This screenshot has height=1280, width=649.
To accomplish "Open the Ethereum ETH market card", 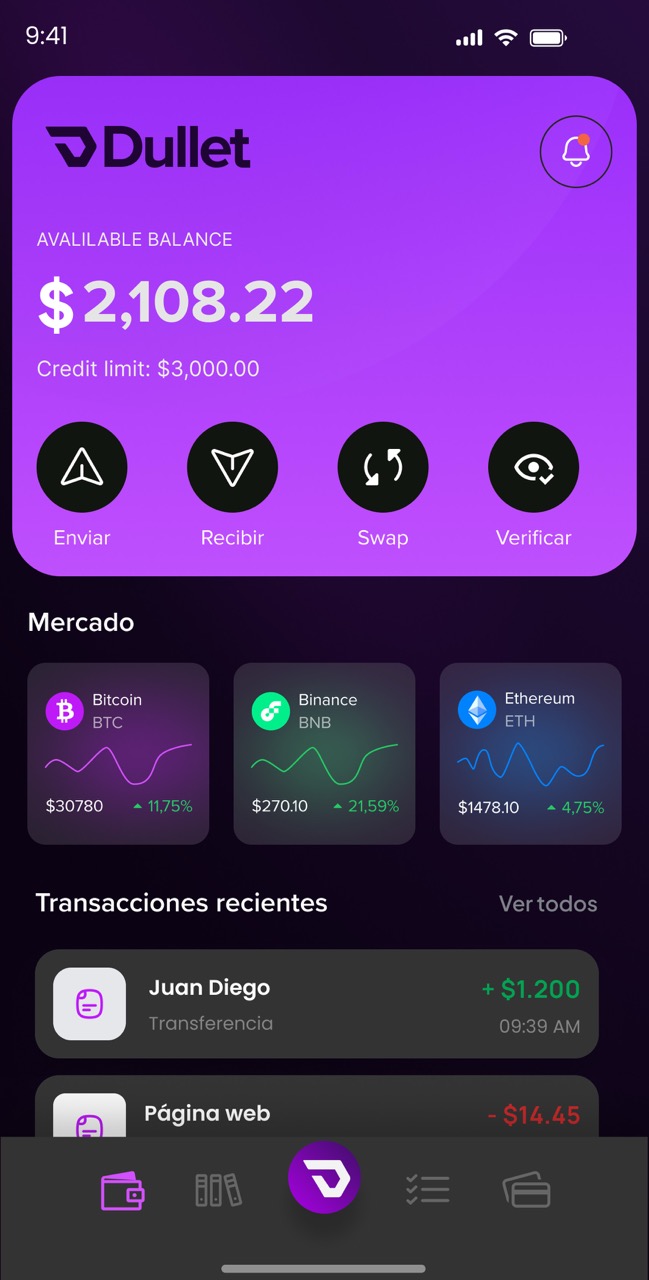I will 530,753.
